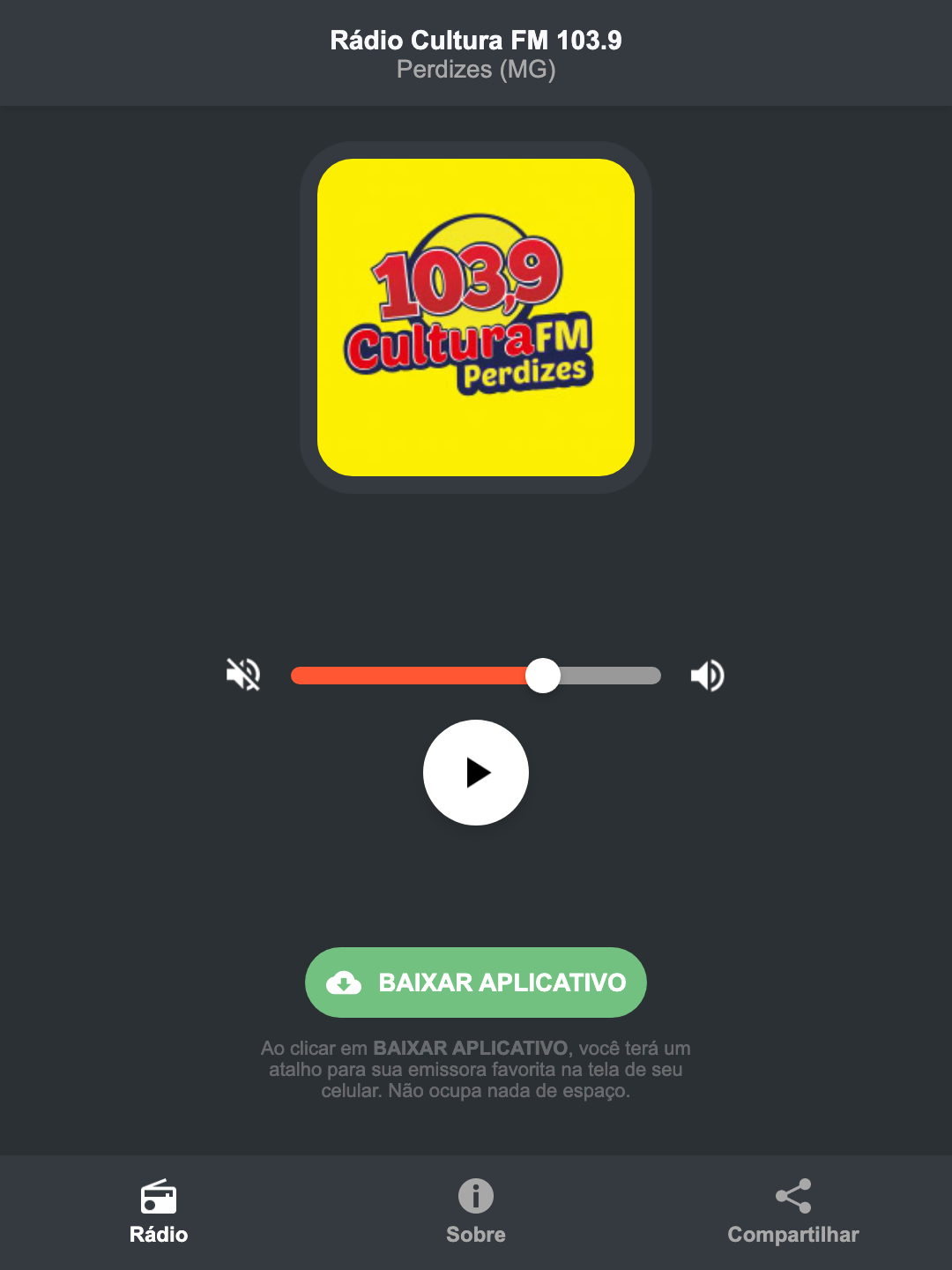Tap the BAIXAR APLICATIVO button

tap(475, 982)
